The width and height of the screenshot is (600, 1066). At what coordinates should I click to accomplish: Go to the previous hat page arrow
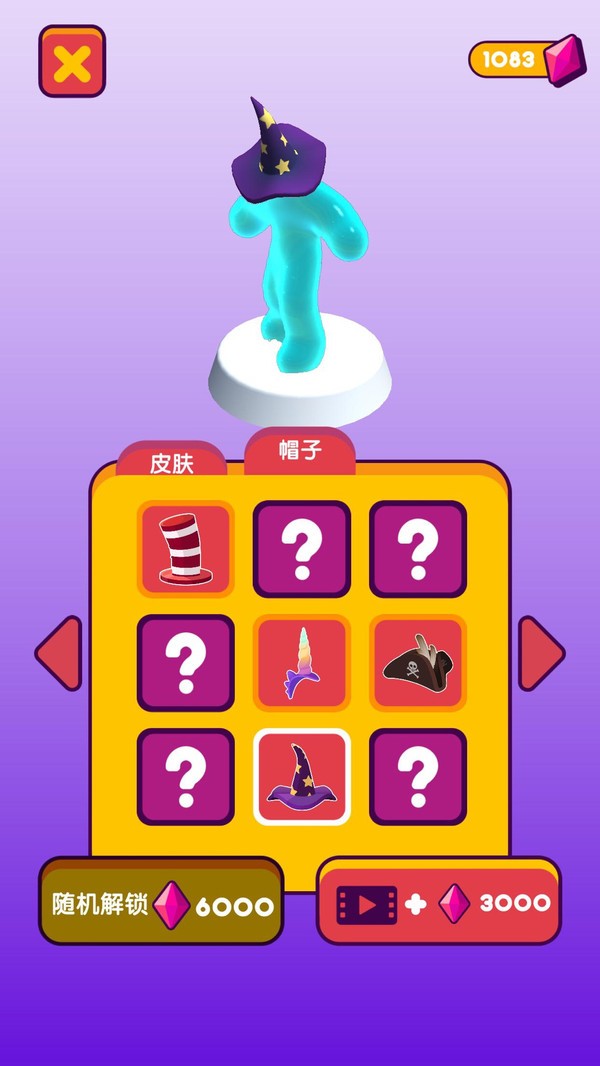[60, 653]
